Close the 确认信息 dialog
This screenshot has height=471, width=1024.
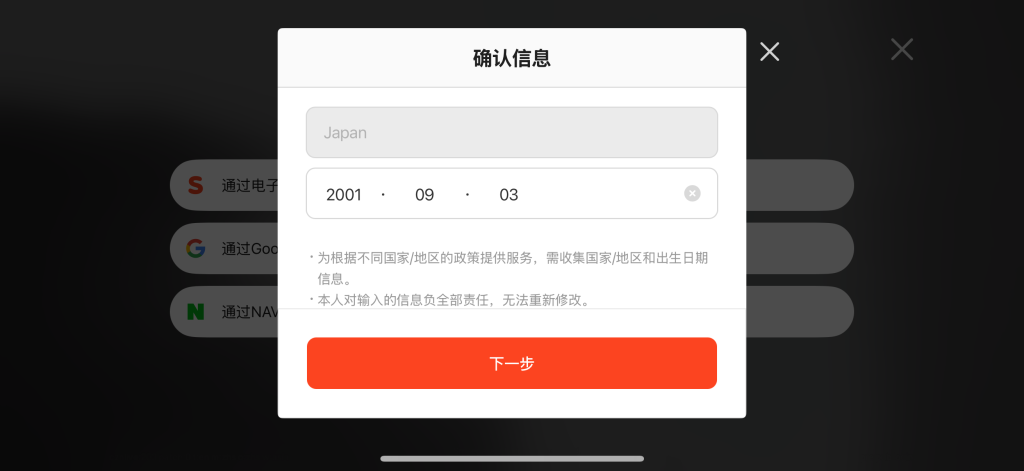(x=769, y=52)
